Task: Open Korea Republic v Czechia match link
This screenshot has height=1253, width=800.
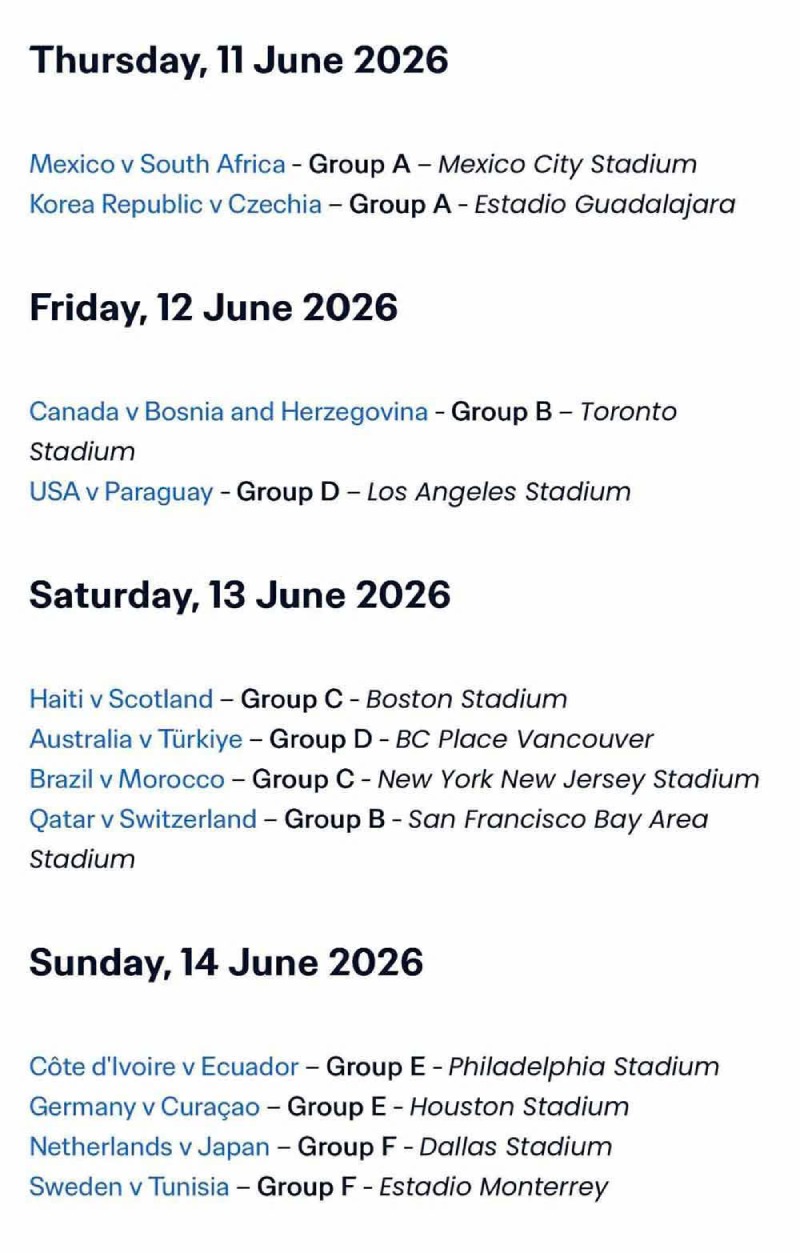Action: [175, 204]
